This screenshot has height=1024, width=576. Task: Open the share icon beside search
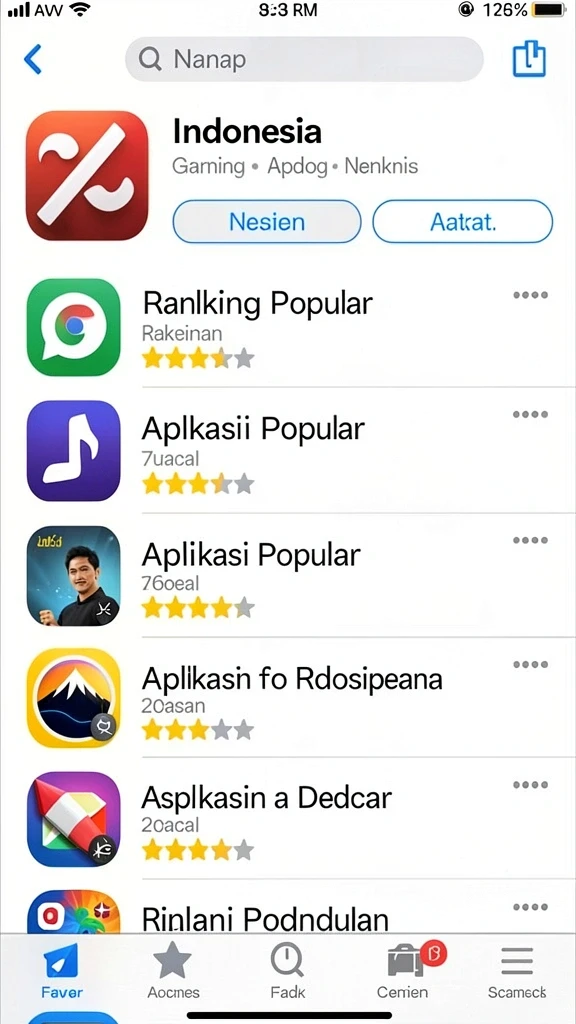pyautogui.click(x=529, y=59)
